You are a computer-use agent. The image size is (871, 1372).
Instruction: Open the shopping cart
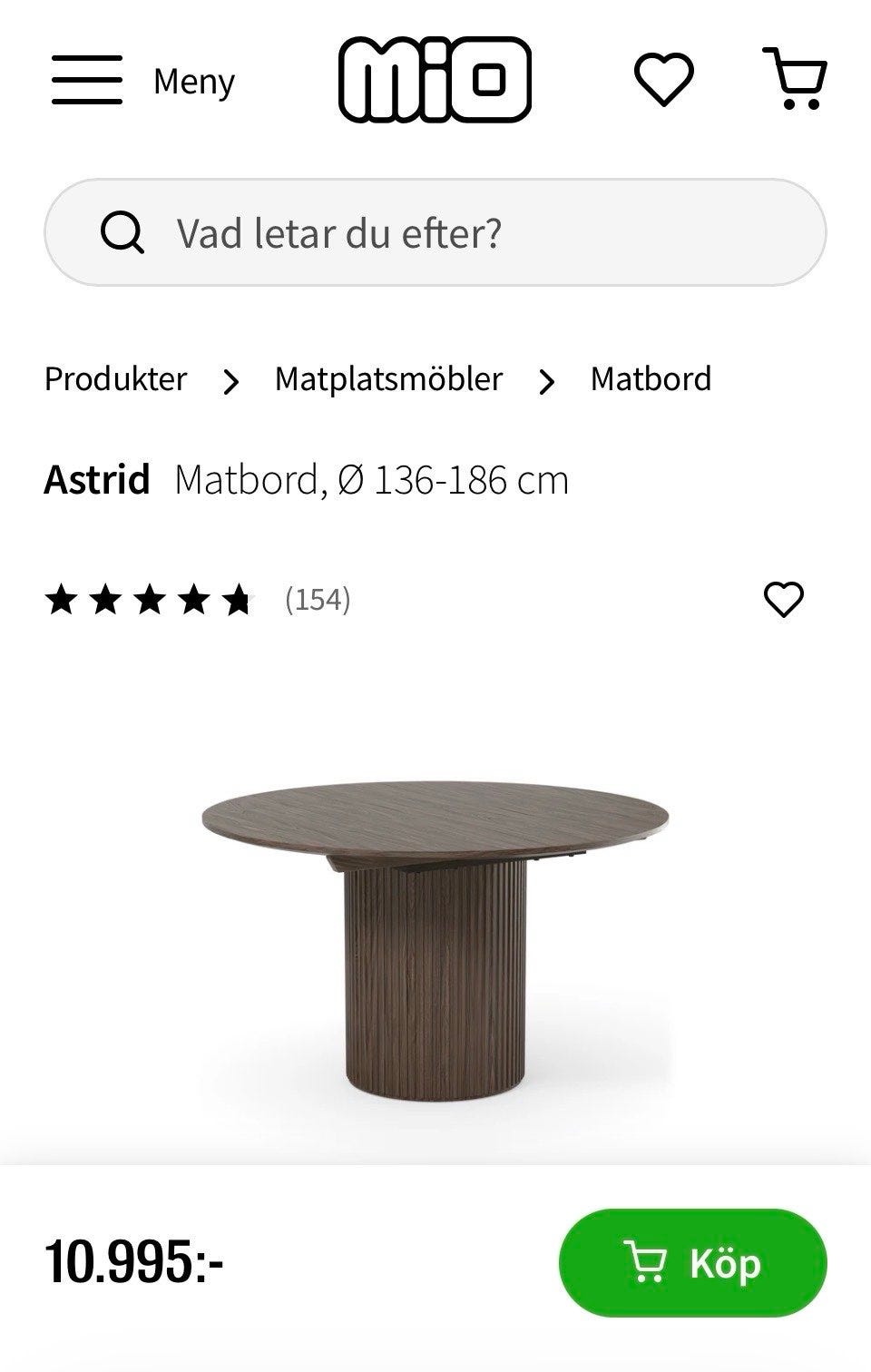tap(795, 80)
